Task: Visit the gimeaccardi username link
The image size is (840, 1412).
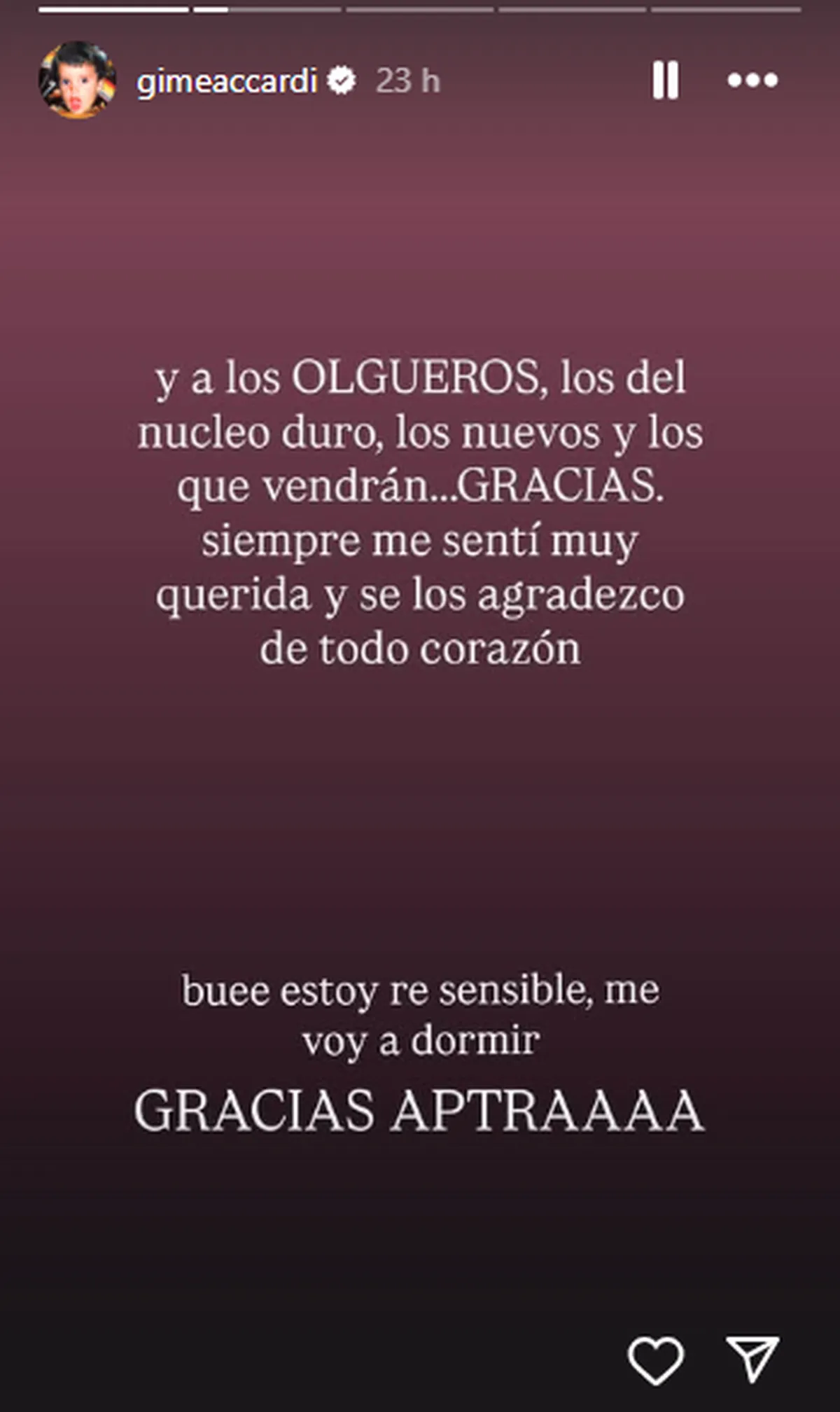Action: 227,81
